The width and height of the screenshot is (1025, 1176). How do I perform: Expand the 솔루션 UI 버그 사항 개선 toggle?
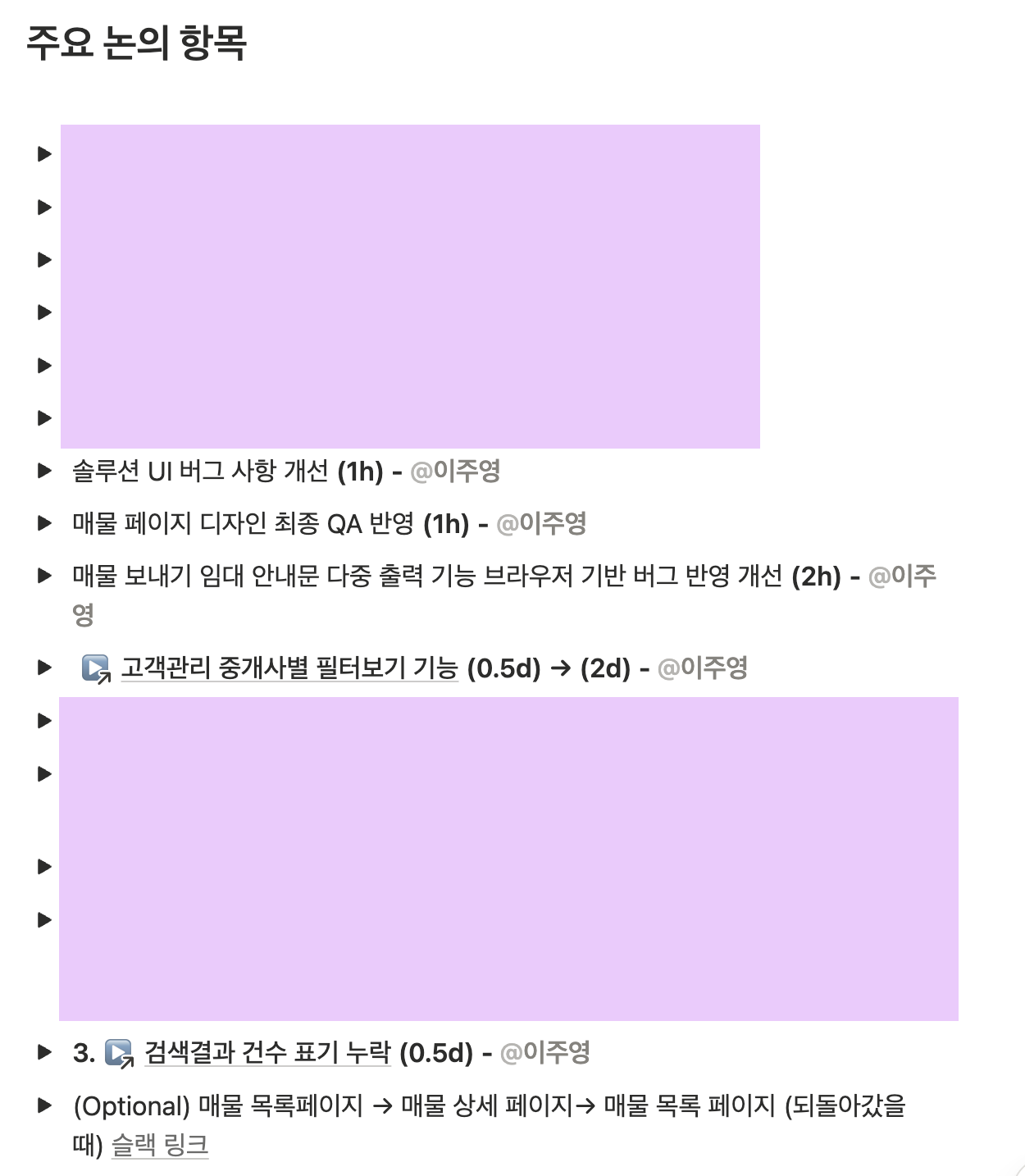[x=45, y=471]
